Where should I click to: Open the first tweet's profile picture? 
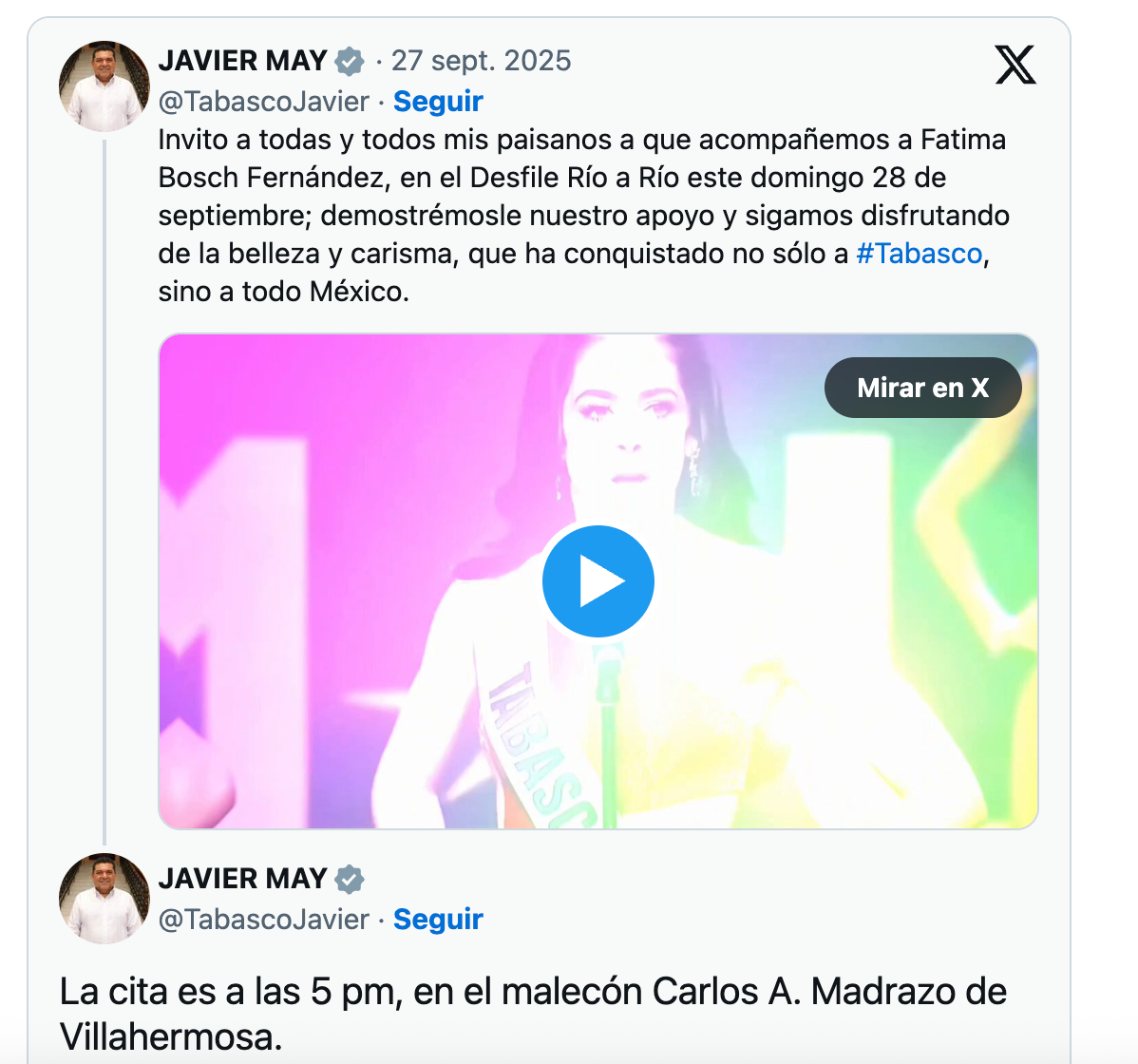click(104, 85)
